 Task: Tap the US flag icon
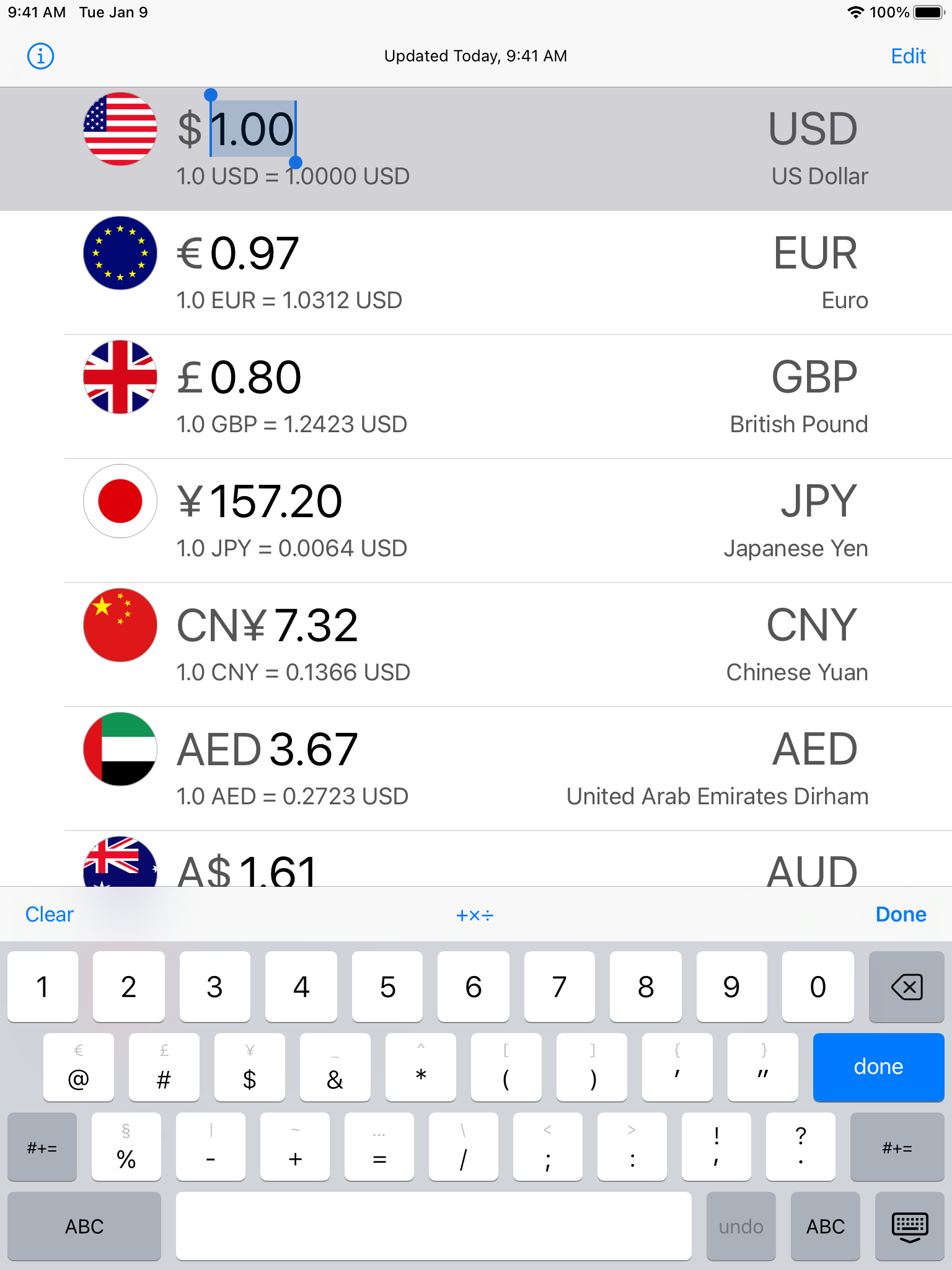click(x=120, y=130)
